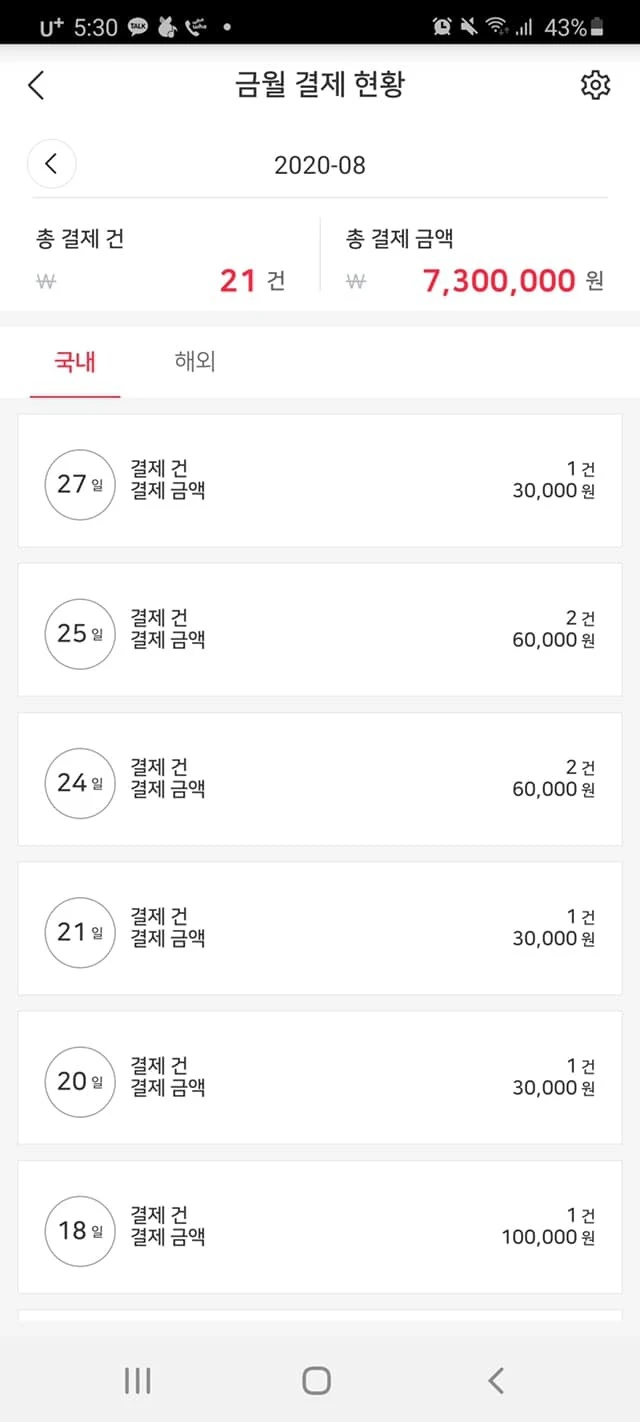Go to the previous month from 2020-08
Screen dimensions: 640x1422
[52, 164]
